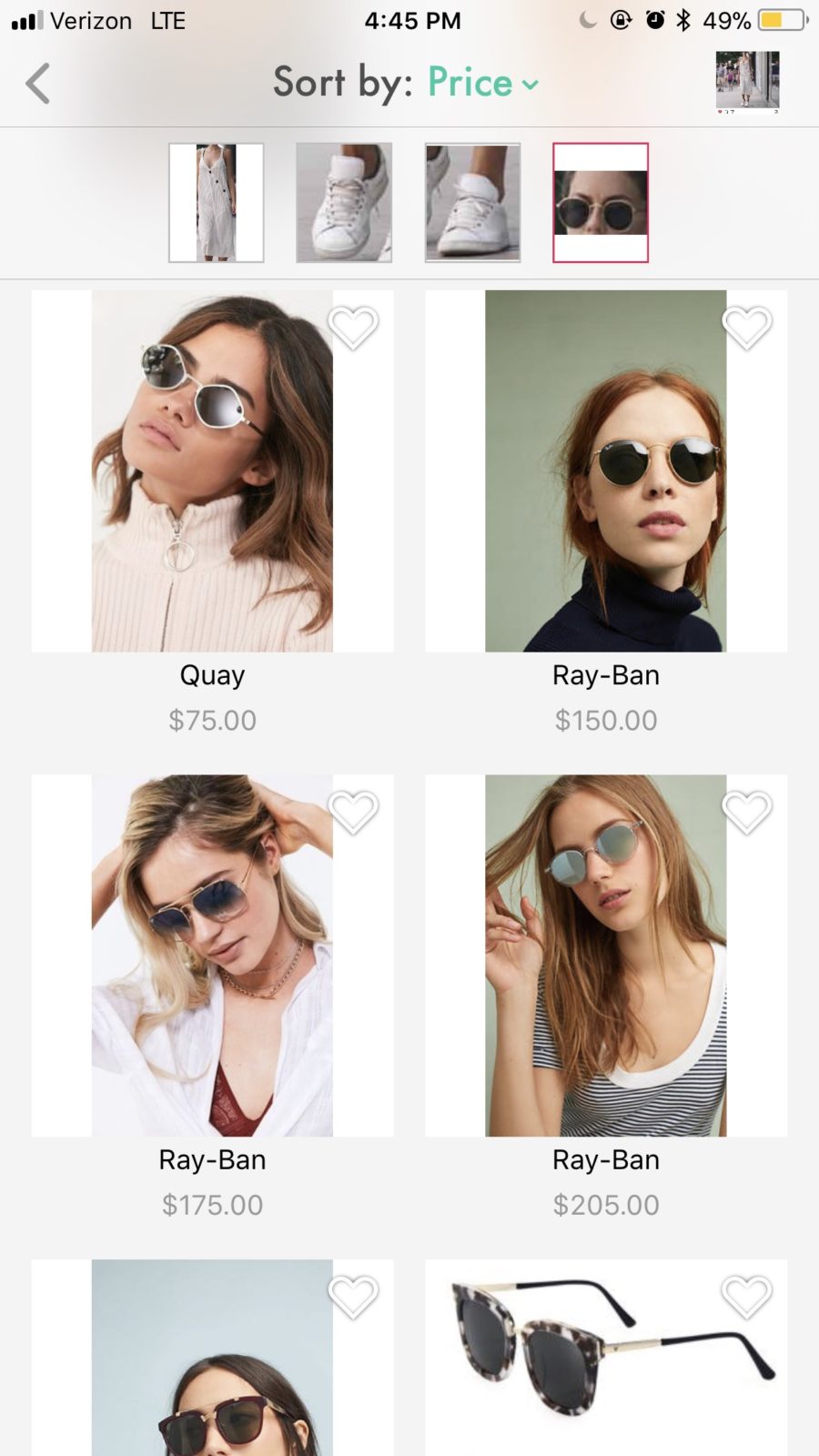Favorite the Quay $75.00 sunglasses

pyautogui.click(x=353, y=328)
